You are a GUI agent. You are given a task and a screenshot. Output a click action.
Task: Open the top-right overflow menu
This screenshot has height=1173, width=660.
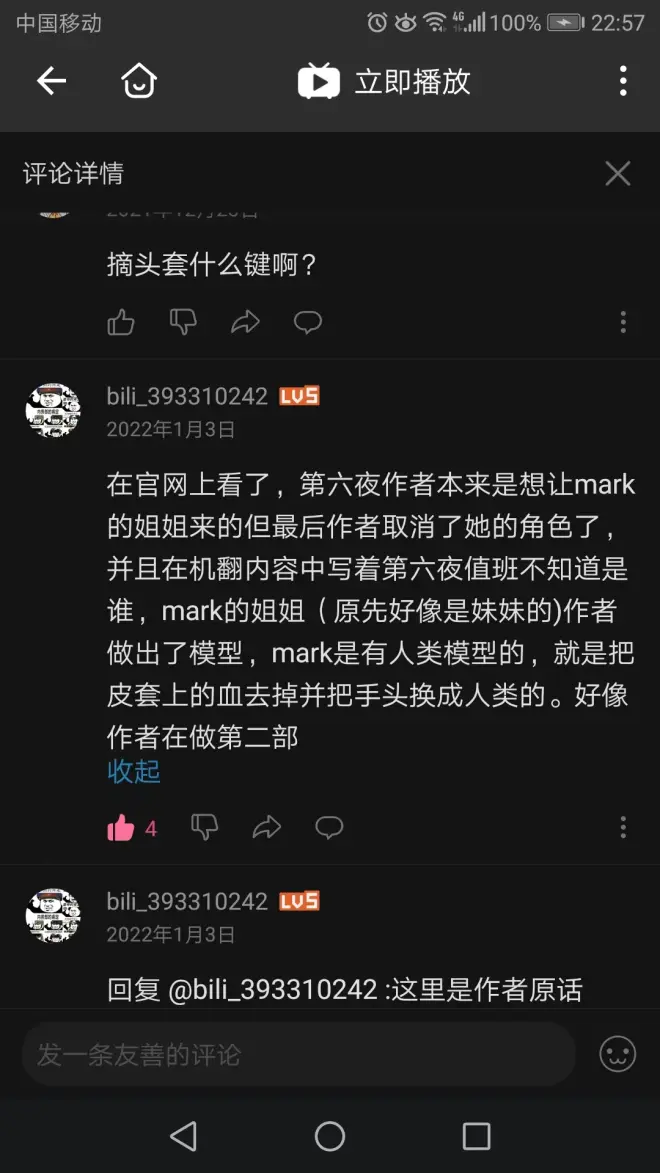[x=623, y=81]
